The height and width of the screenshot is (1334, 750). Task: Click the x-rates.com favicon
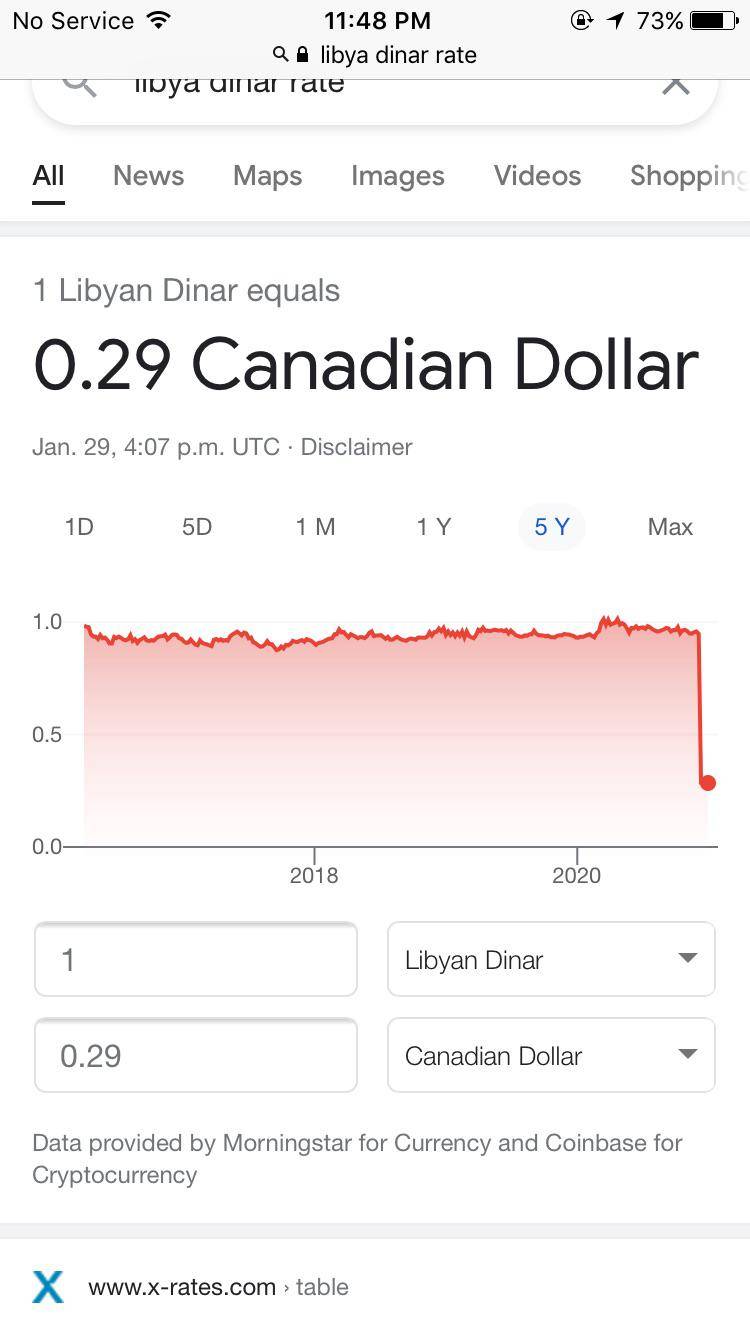[47, 1288]
